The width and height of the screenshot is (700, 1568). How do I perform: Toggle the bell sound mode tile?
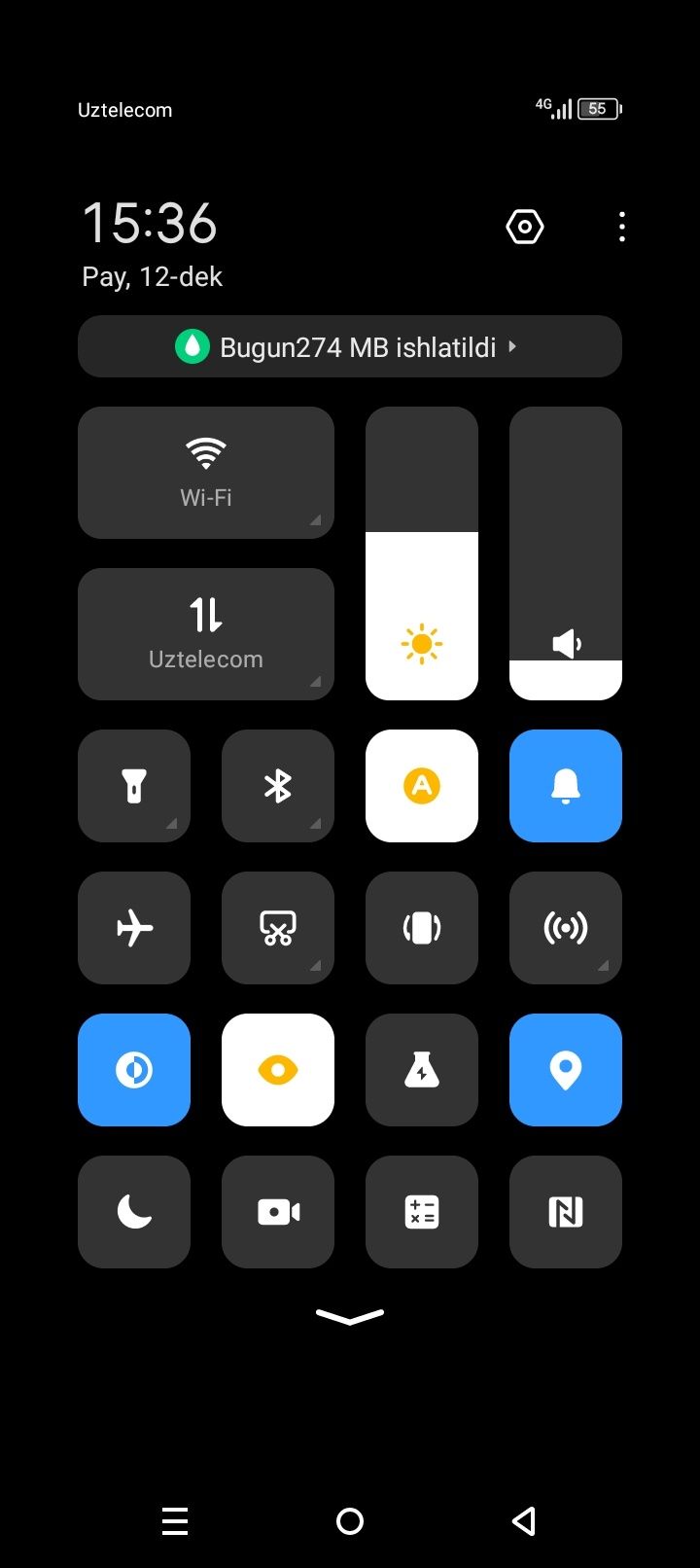[566, 786]
